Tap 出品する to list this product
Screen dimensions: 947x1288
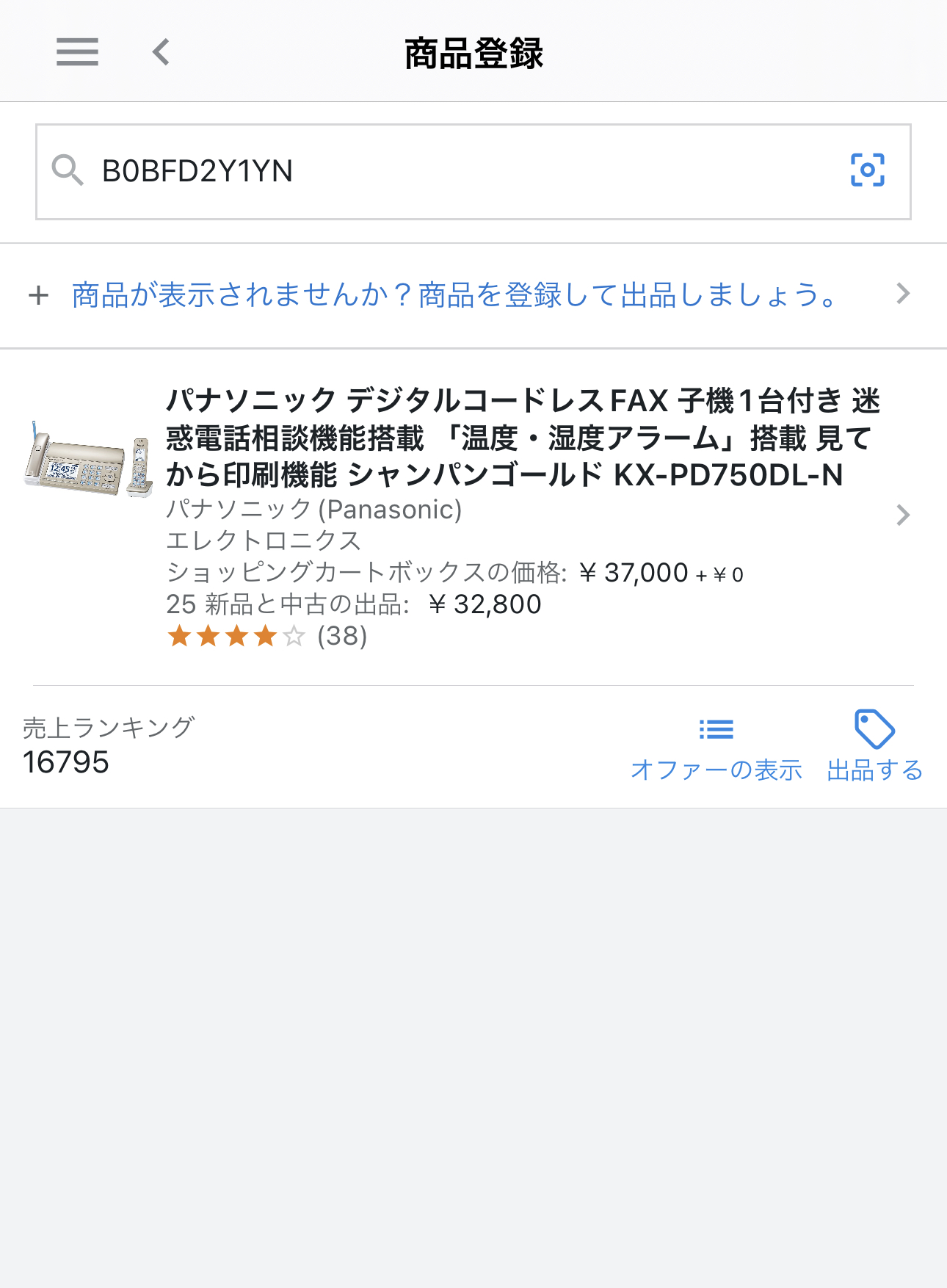click(x=874, y=748)
